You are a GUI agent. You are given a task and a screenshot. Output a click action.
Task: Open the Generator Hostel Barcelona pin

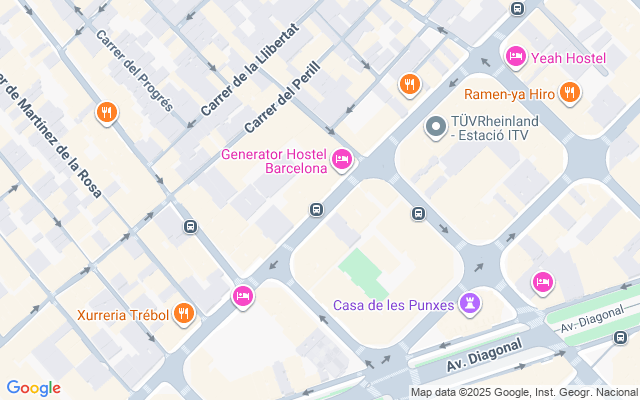[342, 159]
